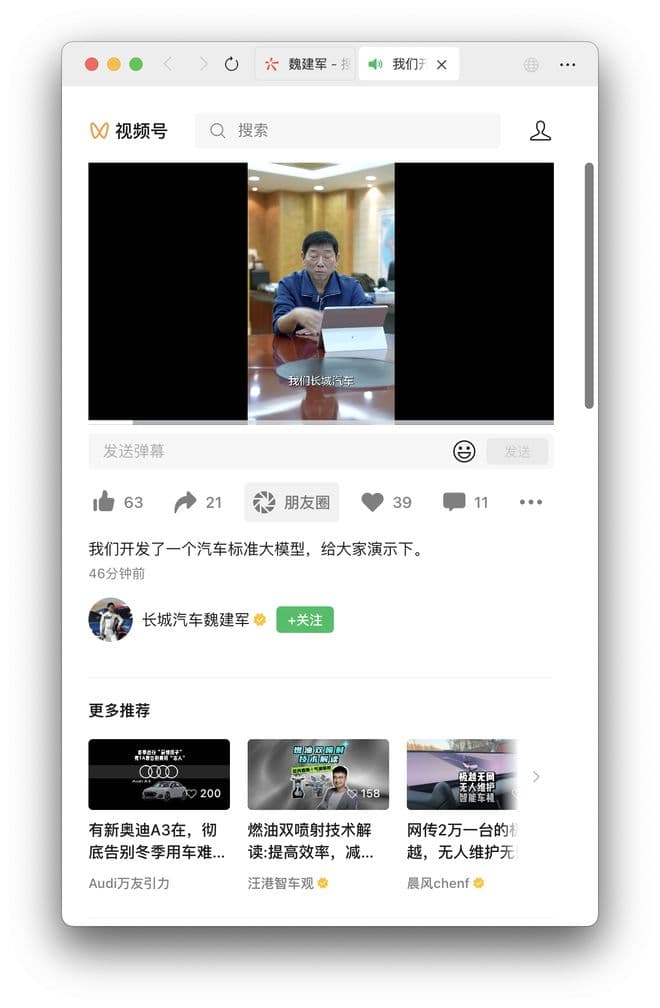Close the currently playing browser tab
The width and height of the screenshot is (660, 1008).
tap(442, 64)
